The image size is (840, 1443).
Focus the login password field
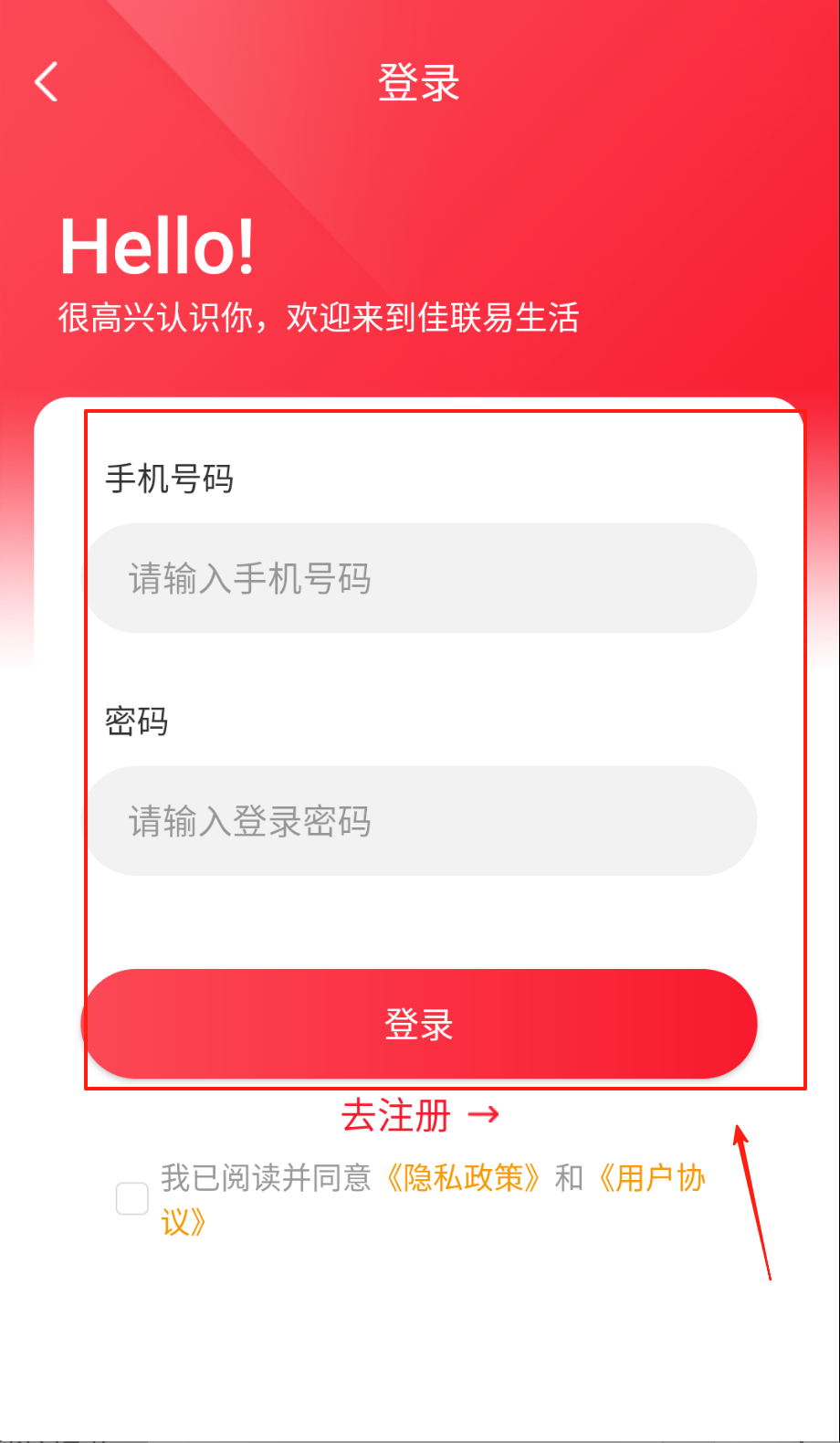click(422, 821)
